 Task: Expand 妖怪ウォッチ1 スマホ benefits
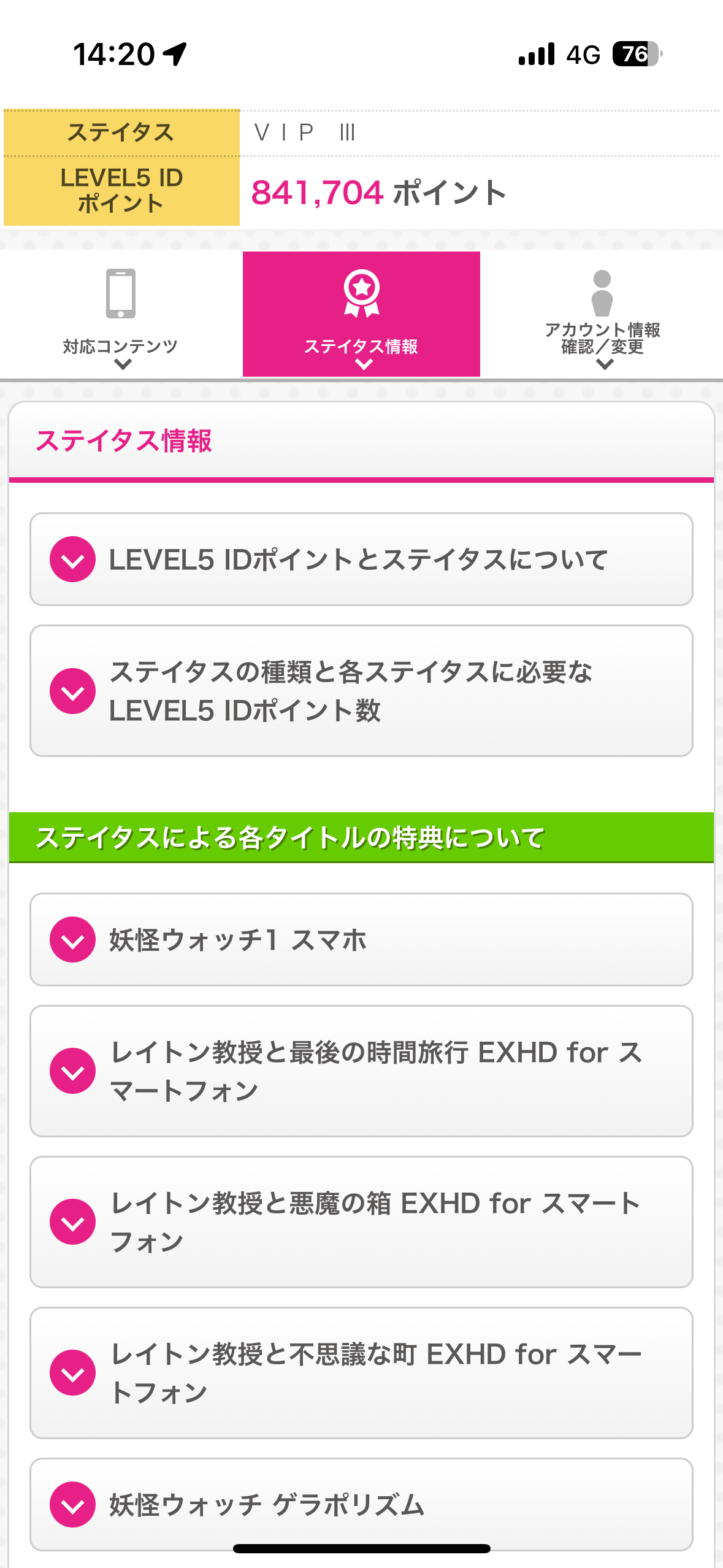(361, 940)
